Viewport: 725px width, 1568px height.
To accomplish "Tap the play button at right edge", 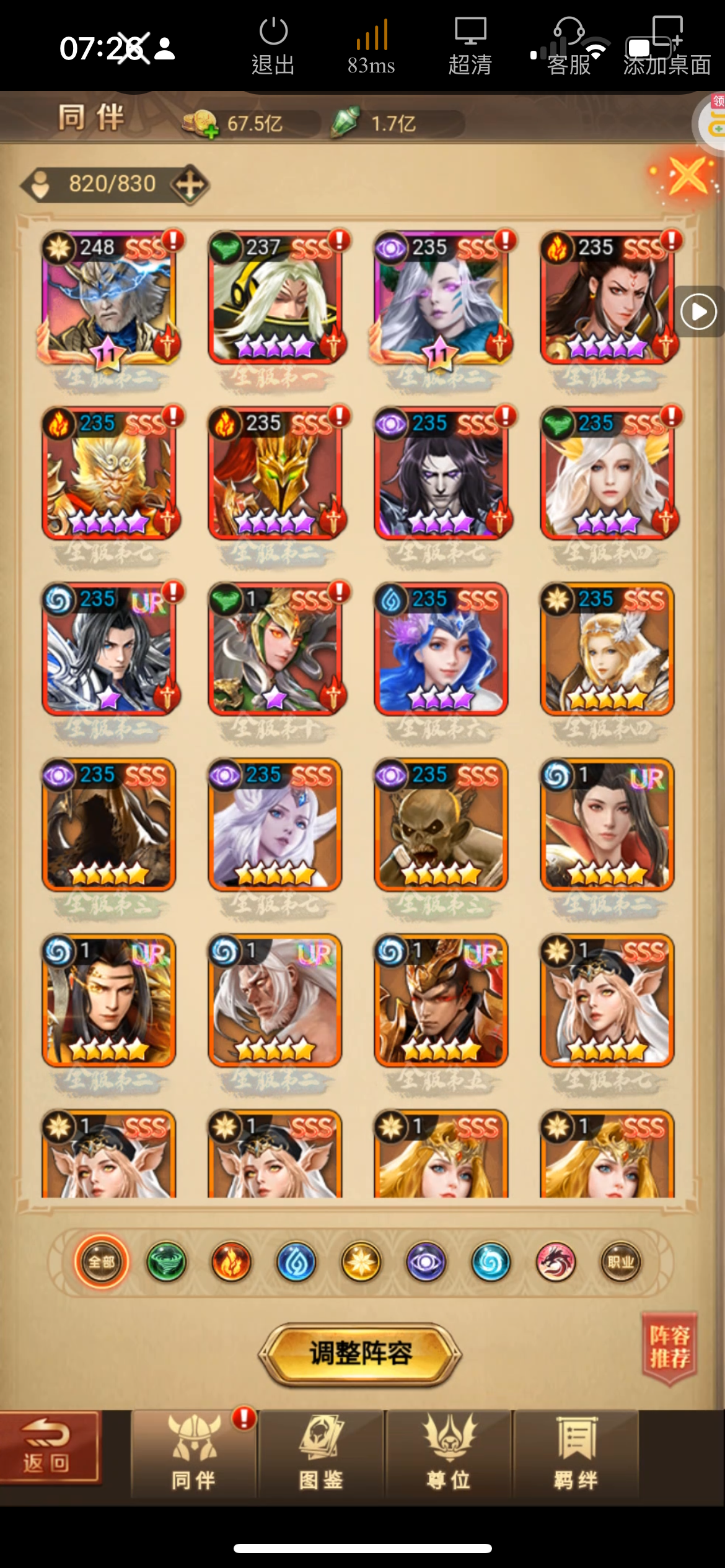I will tap(698, 311).
